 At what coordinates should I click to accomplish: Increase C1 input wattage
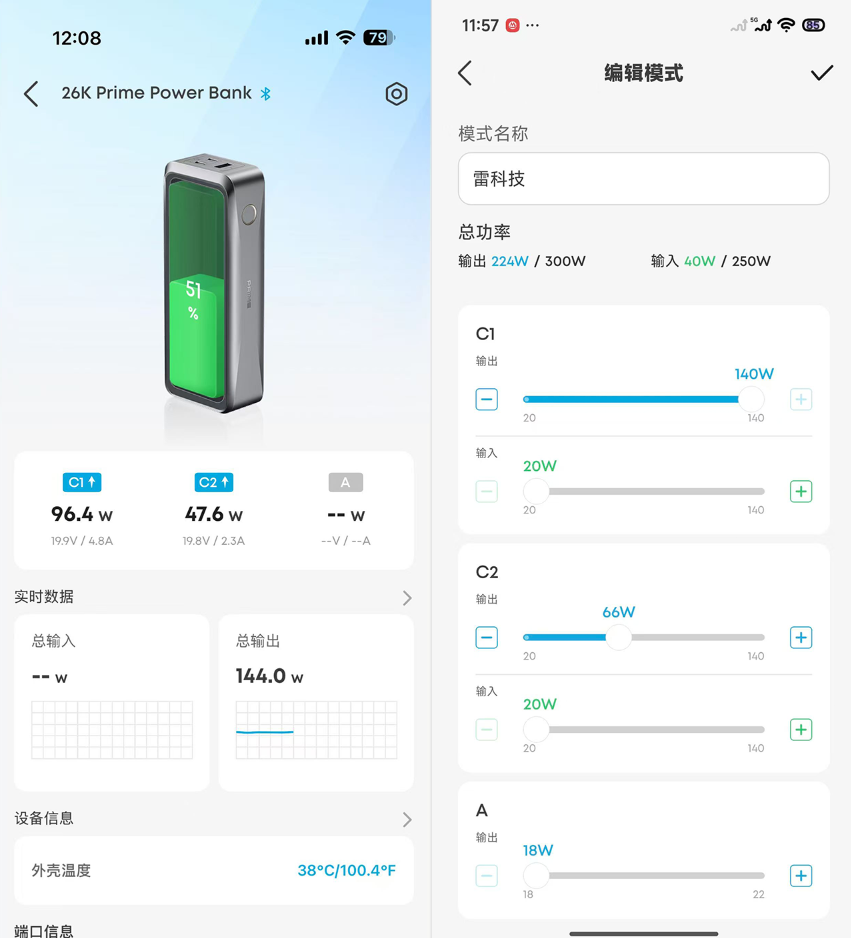pos(800,491)
